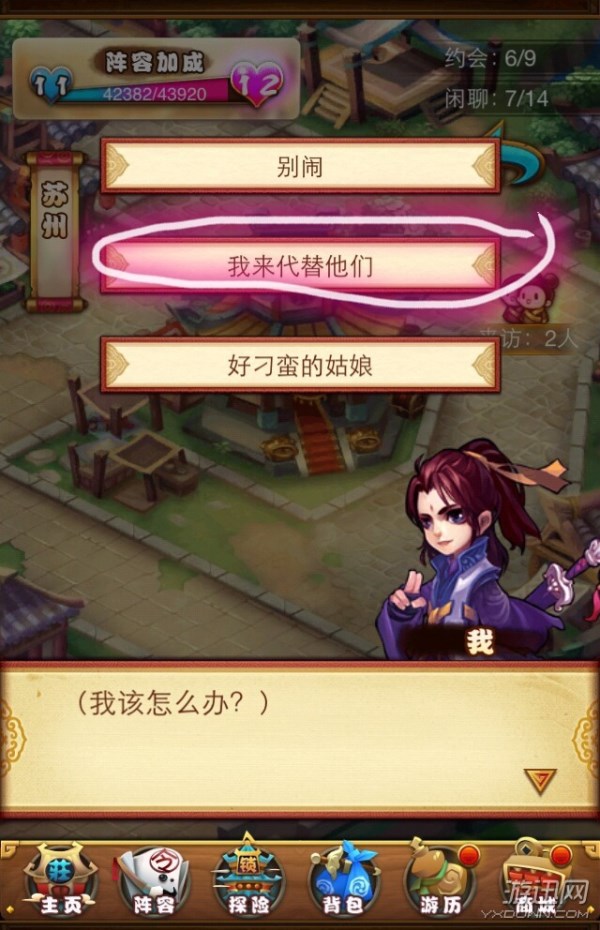600x930 pixels.
Task: Go to the 主页 home tab
Action: click(x=59, y=882)
